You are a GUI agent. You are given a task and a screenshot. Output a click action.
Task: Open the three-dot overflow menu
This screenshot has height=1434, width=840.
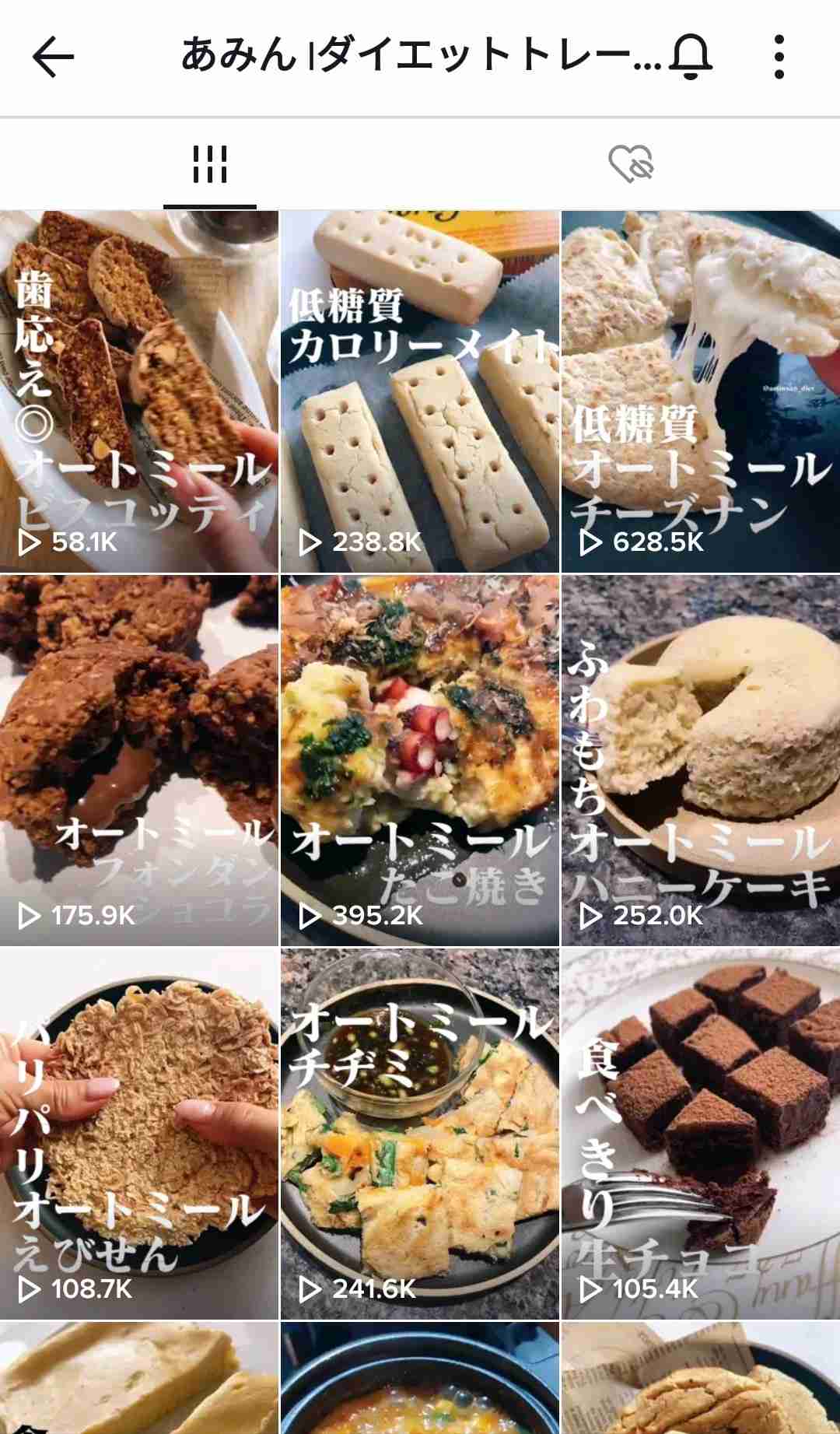(779, 57)
